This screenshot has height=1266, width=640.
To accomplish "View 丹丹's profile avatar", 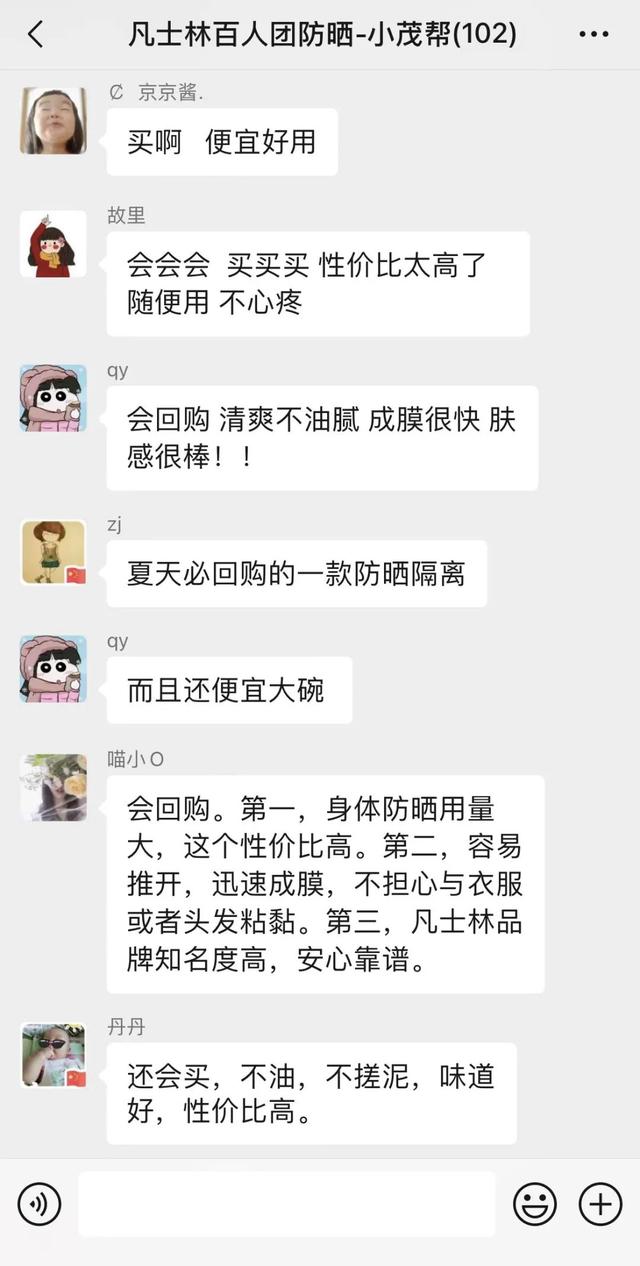I will coord(54,1055).
